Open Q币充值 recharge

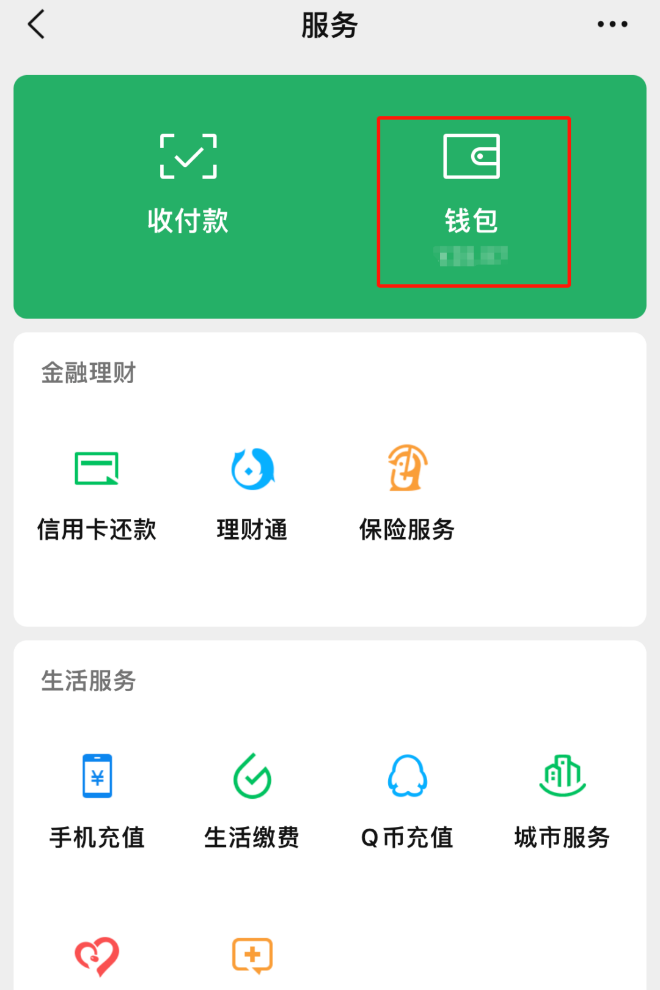coord(407,798)
